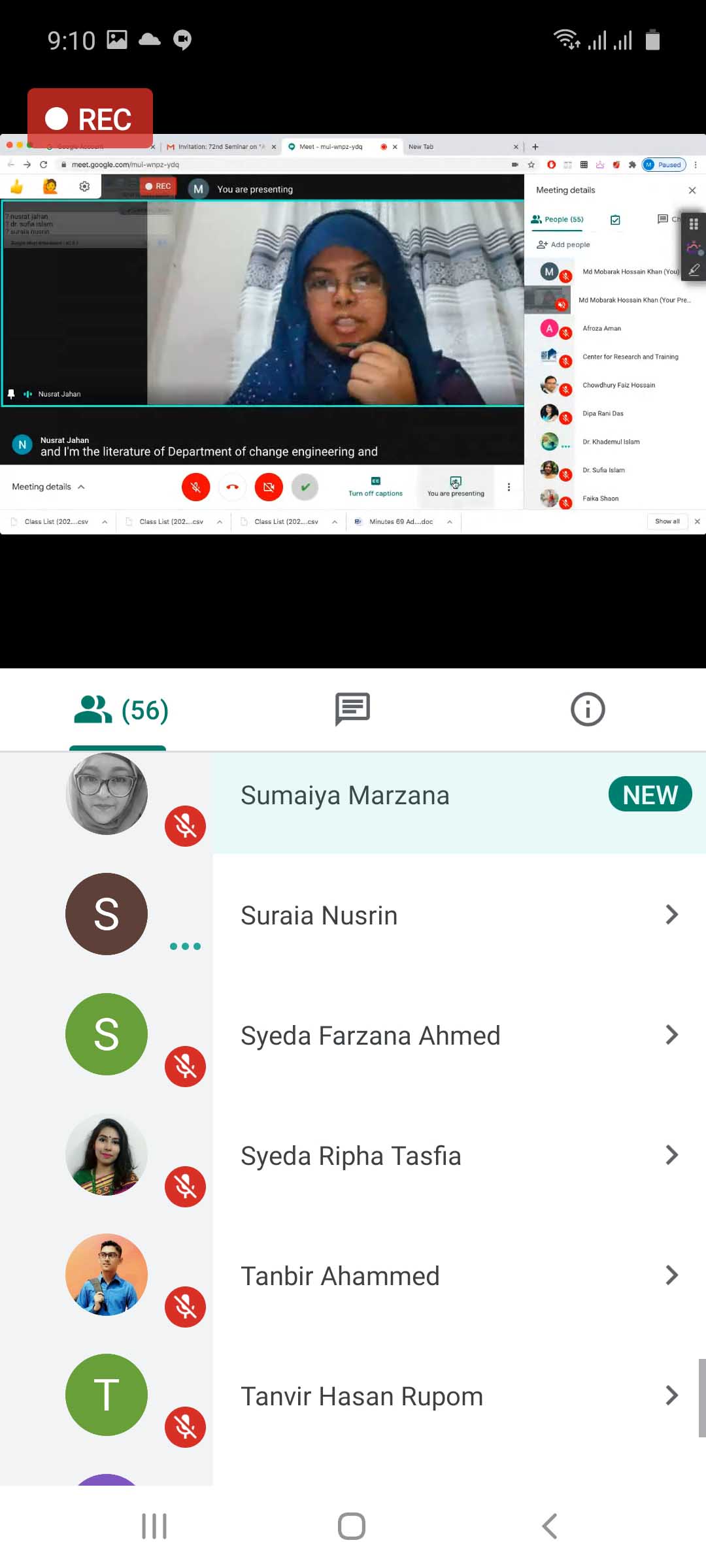Open recent apps from navigation bar
Screen dimensions: 706x1568
tap(155, 1526)
